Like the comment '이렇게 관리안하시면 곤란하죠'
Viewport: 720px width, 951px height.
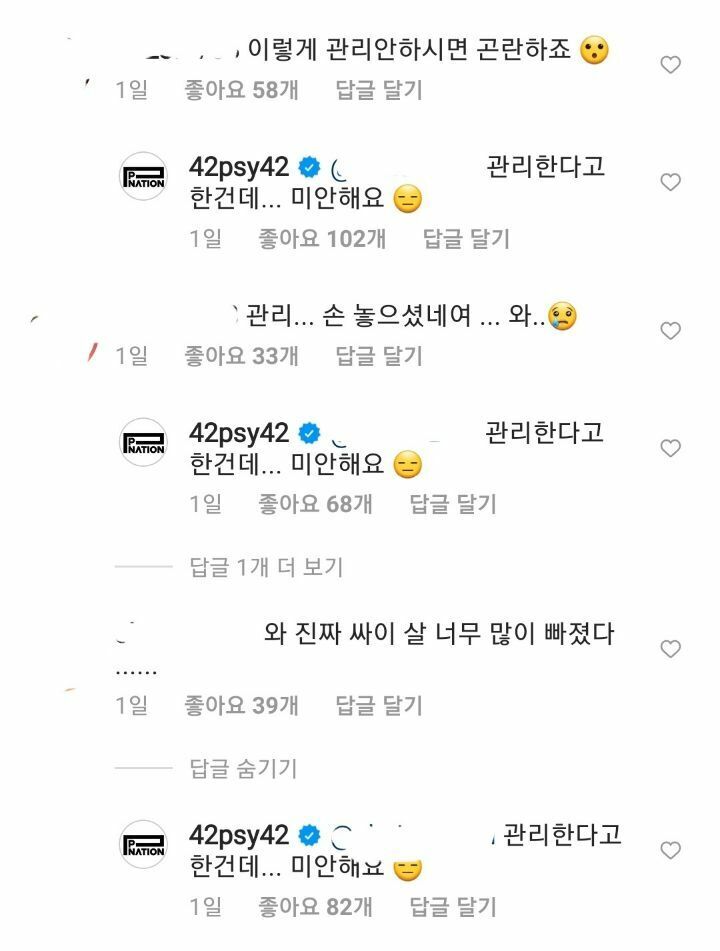click(671, 65)
